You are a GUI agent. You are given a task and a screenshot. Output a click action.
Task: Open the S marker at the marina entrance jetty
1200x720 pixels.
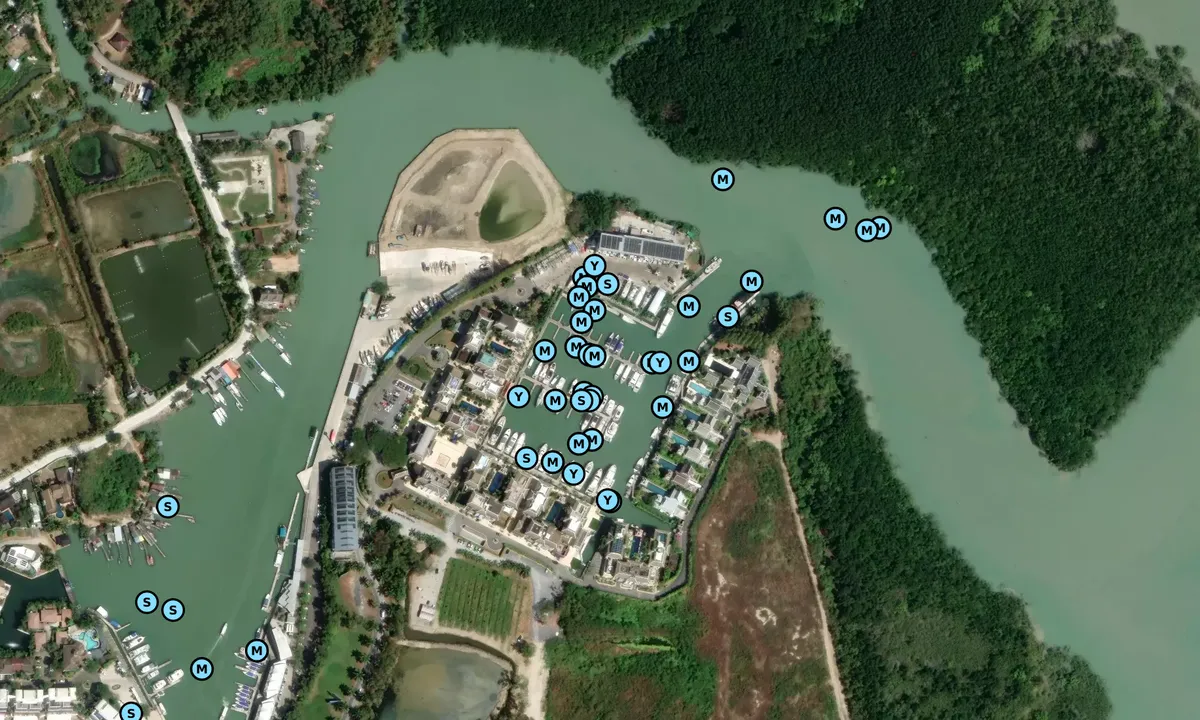(728, 317)
